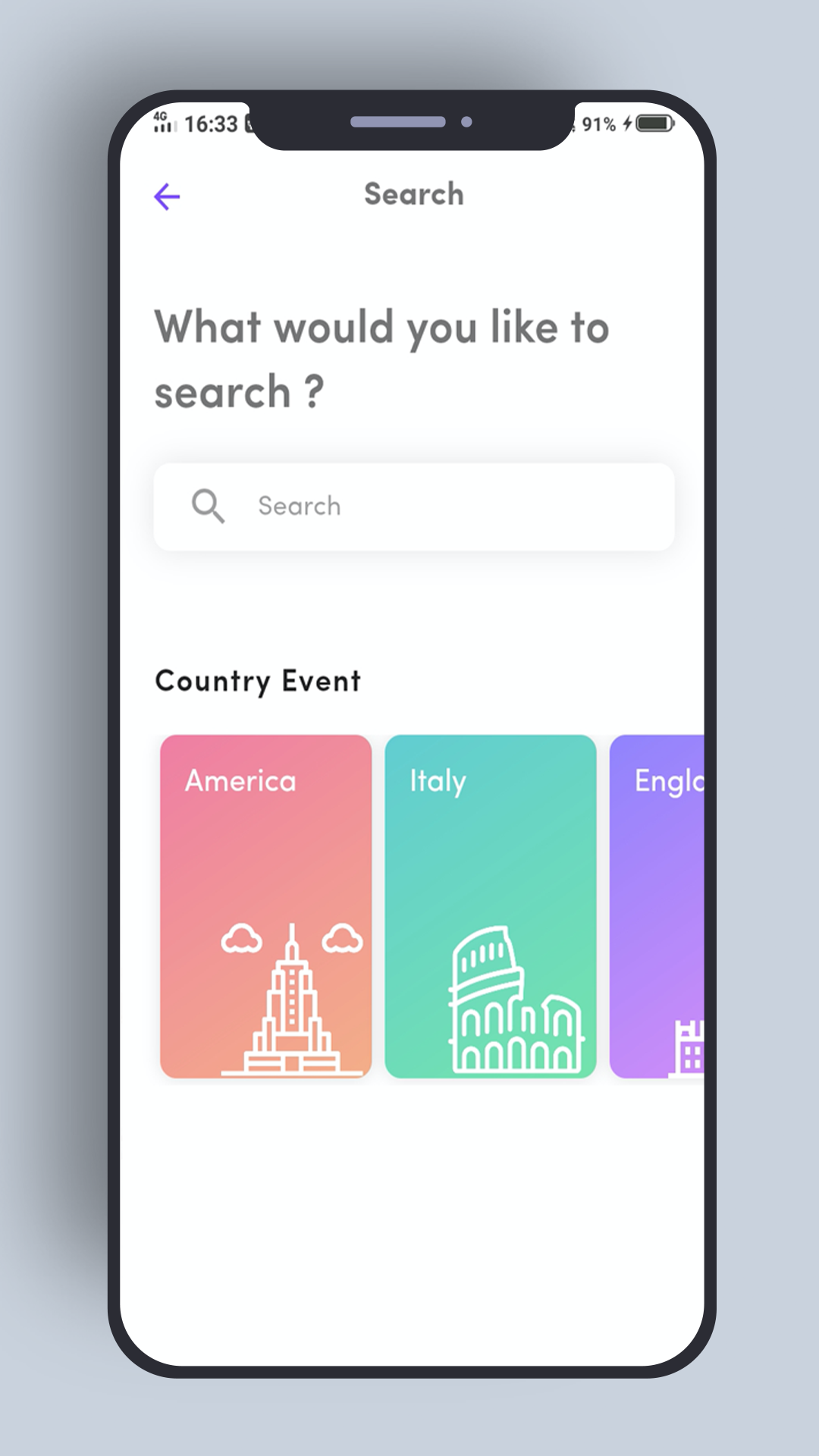Open the Italy country event card

coord(490,905)
